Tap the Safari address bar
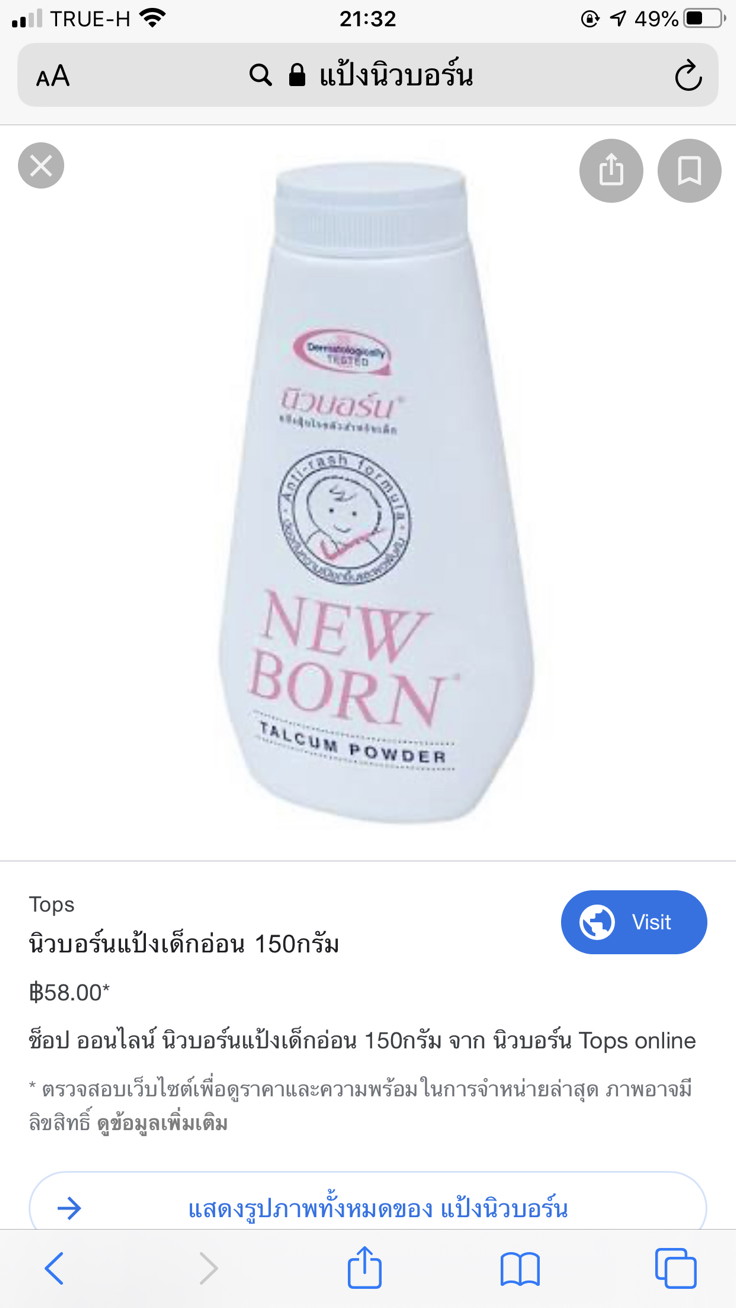This screenshot has width=736, height=1308. [x=368, y=76]
